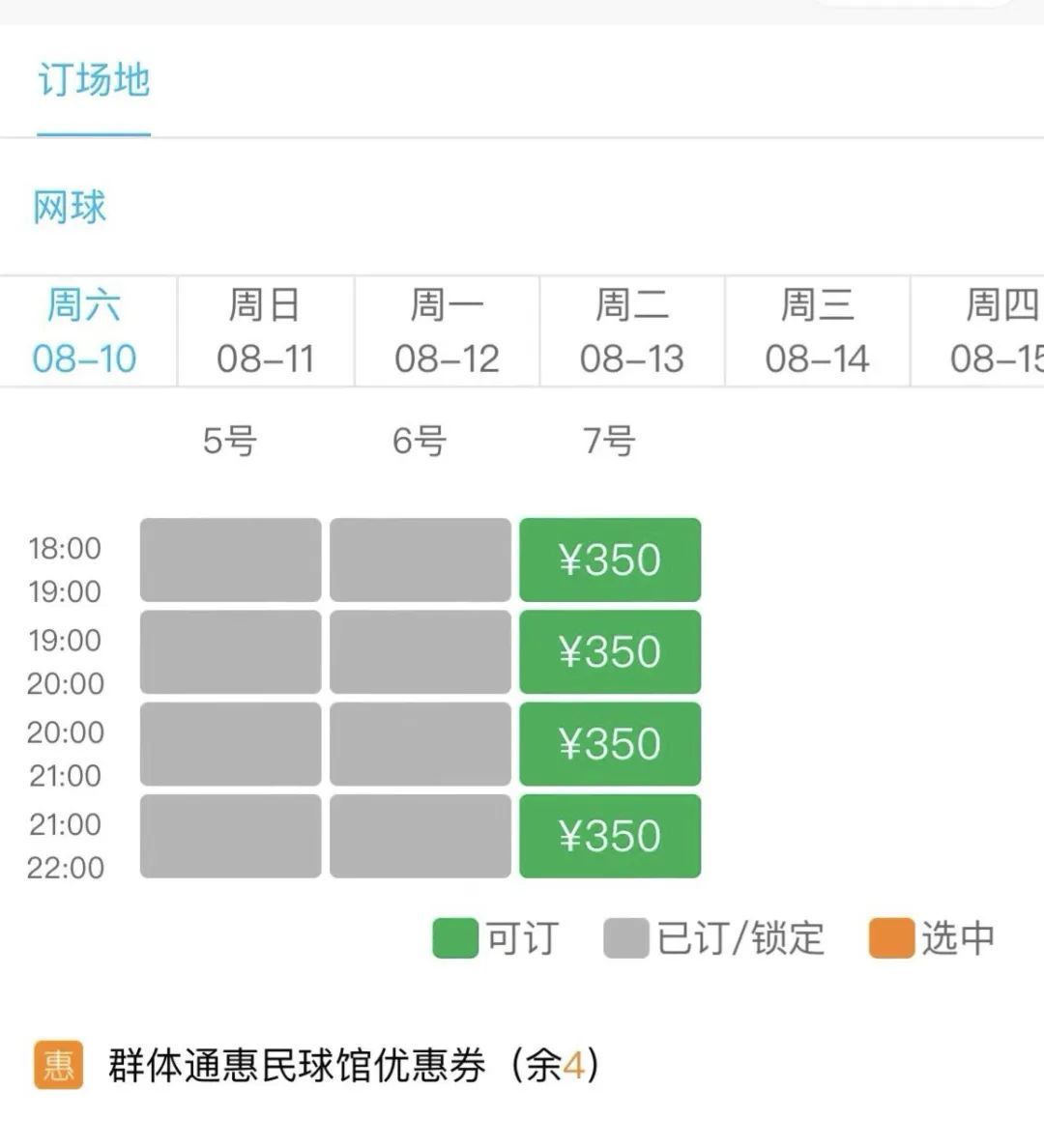Screen dimensions: 1044x1148
Task: Select the 20:00-21:00 ¥350 slot on 7号
Action: click(x=610, y=743)
